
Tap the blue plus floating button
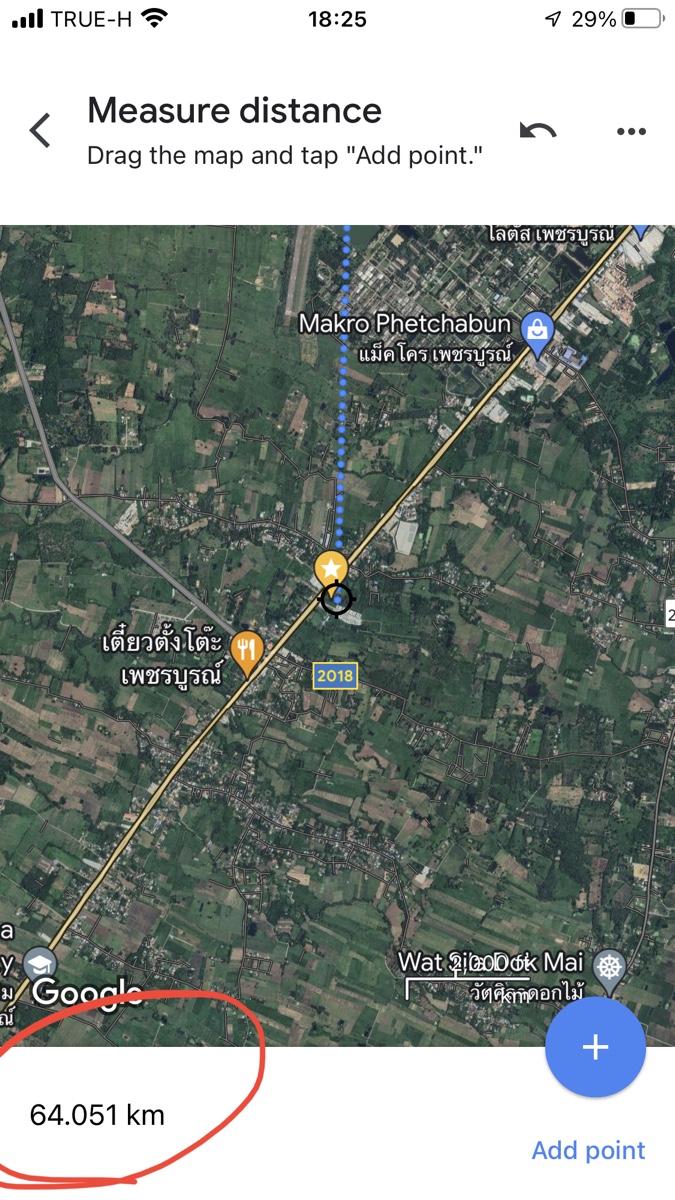[595, 1047]
